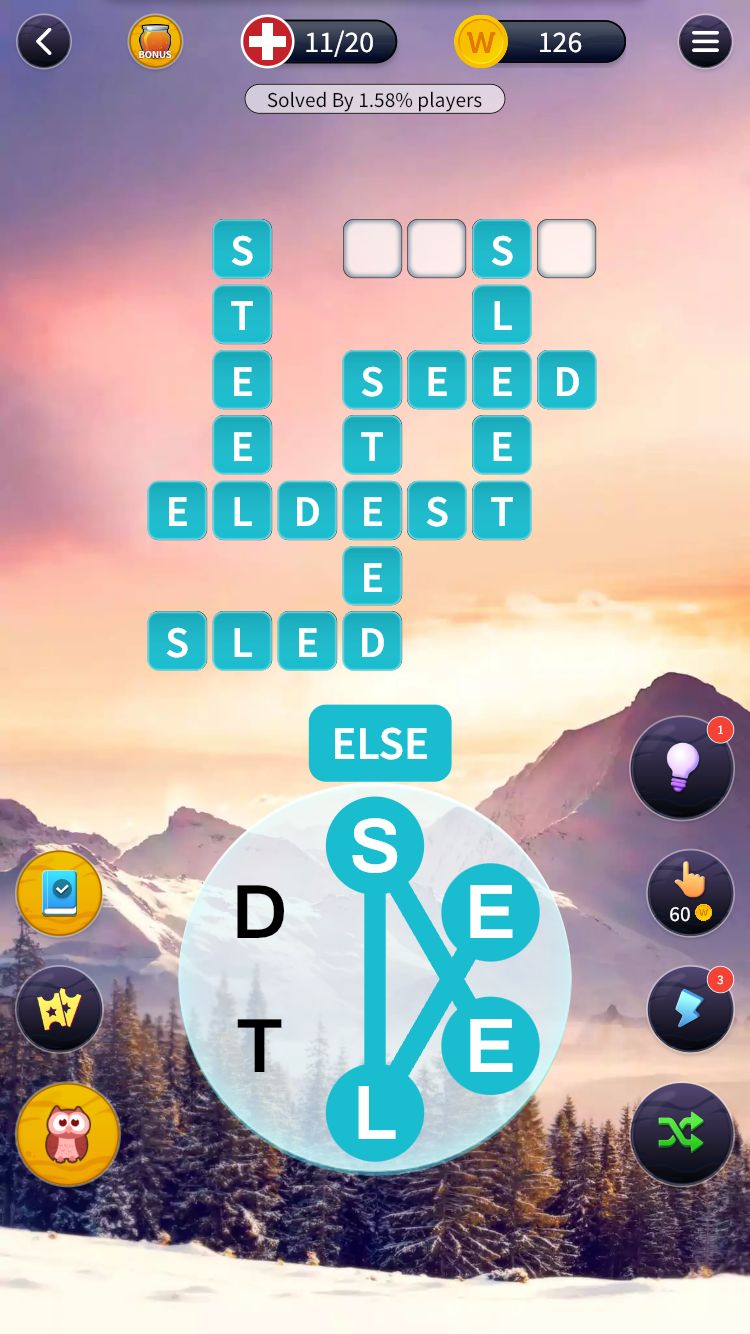
Task: Shuffle the letters in the wheel
Action: [681, 1133]
